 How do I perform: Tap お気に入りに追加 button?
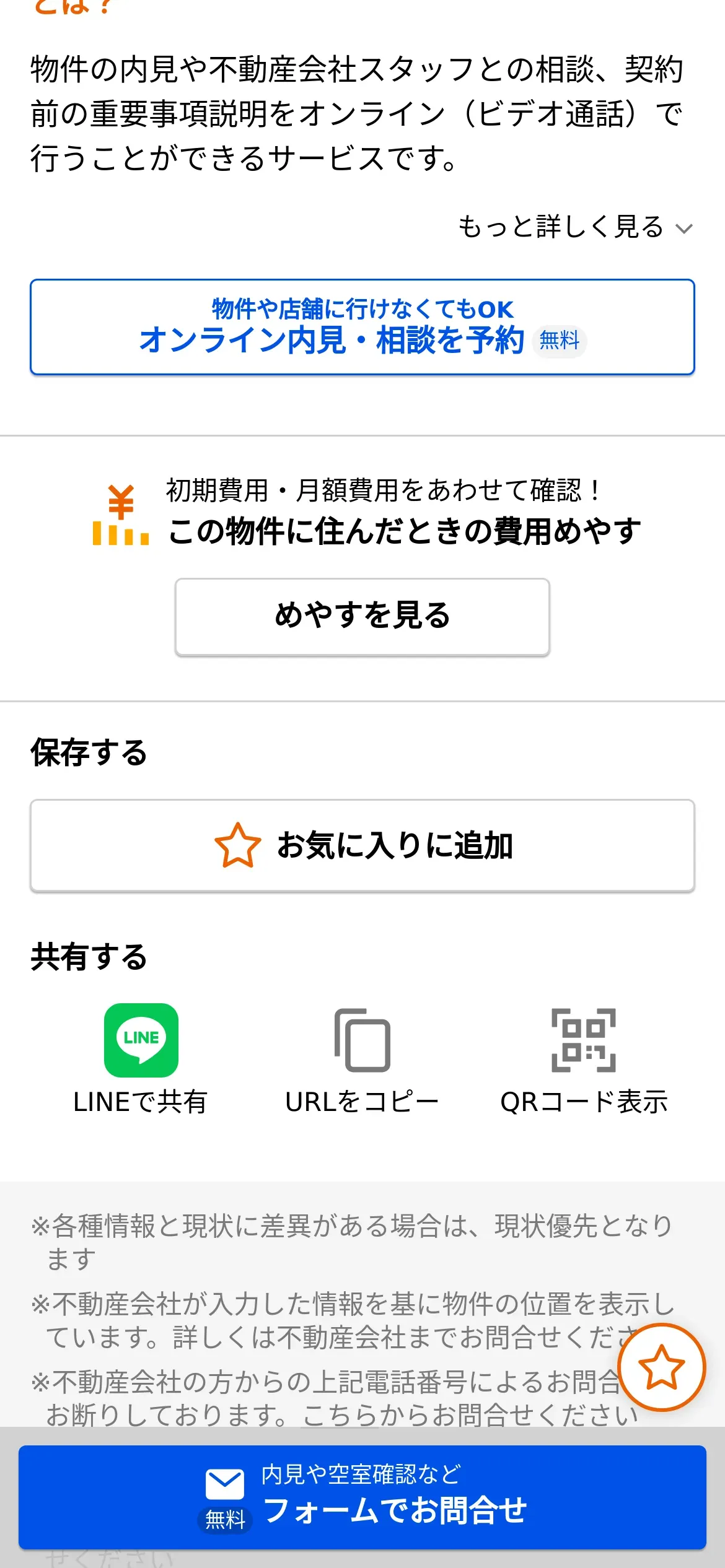click(362, 845)
